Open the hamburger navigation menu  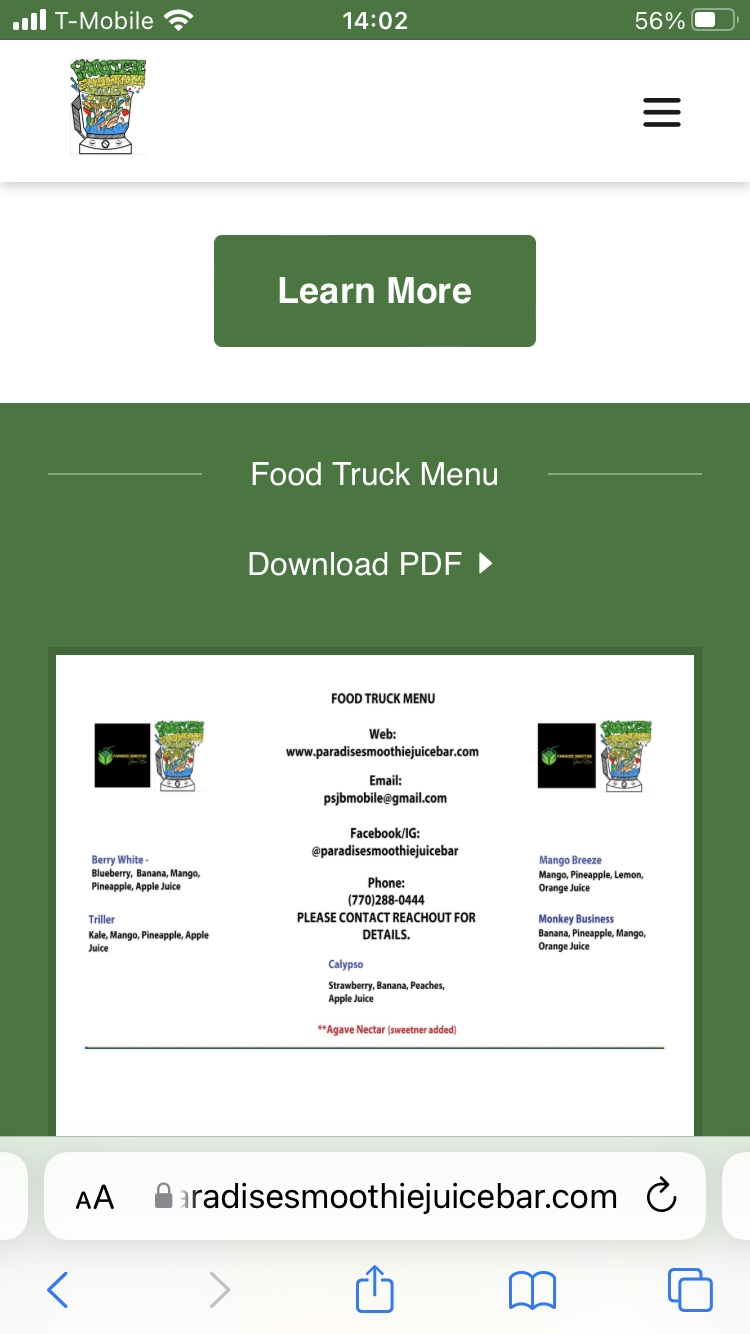[x=661, y=112]
